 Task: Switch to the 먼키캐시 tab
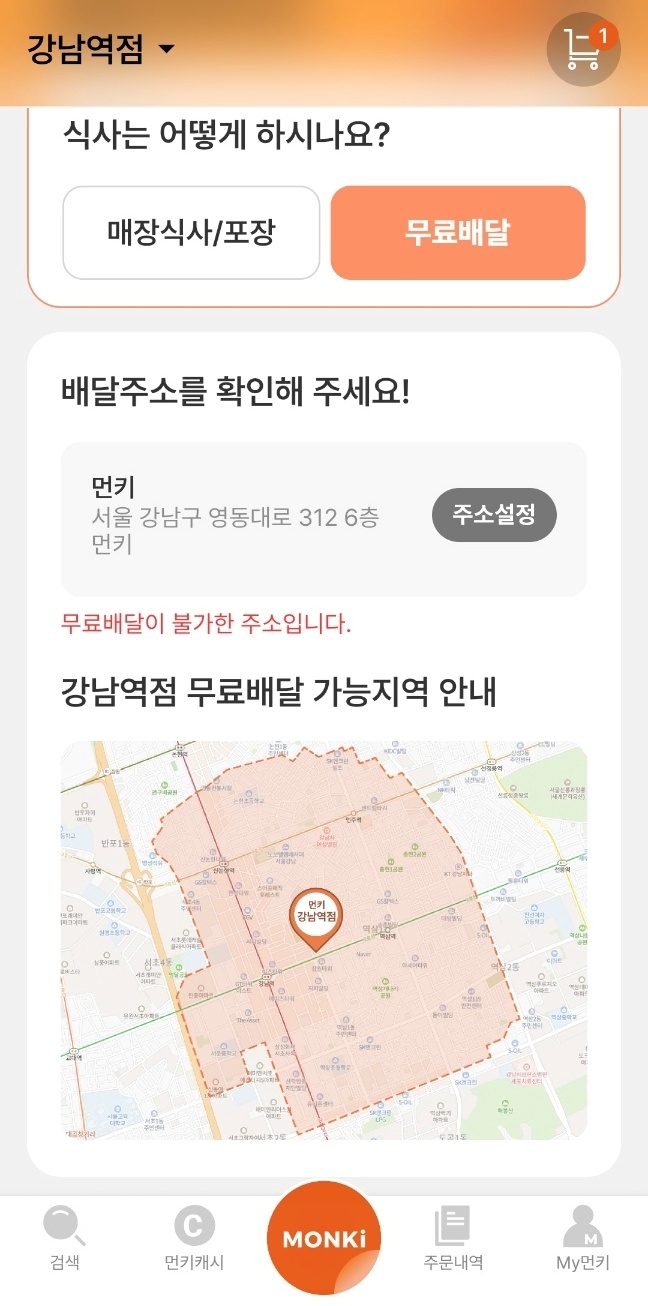pos(194,1239)
